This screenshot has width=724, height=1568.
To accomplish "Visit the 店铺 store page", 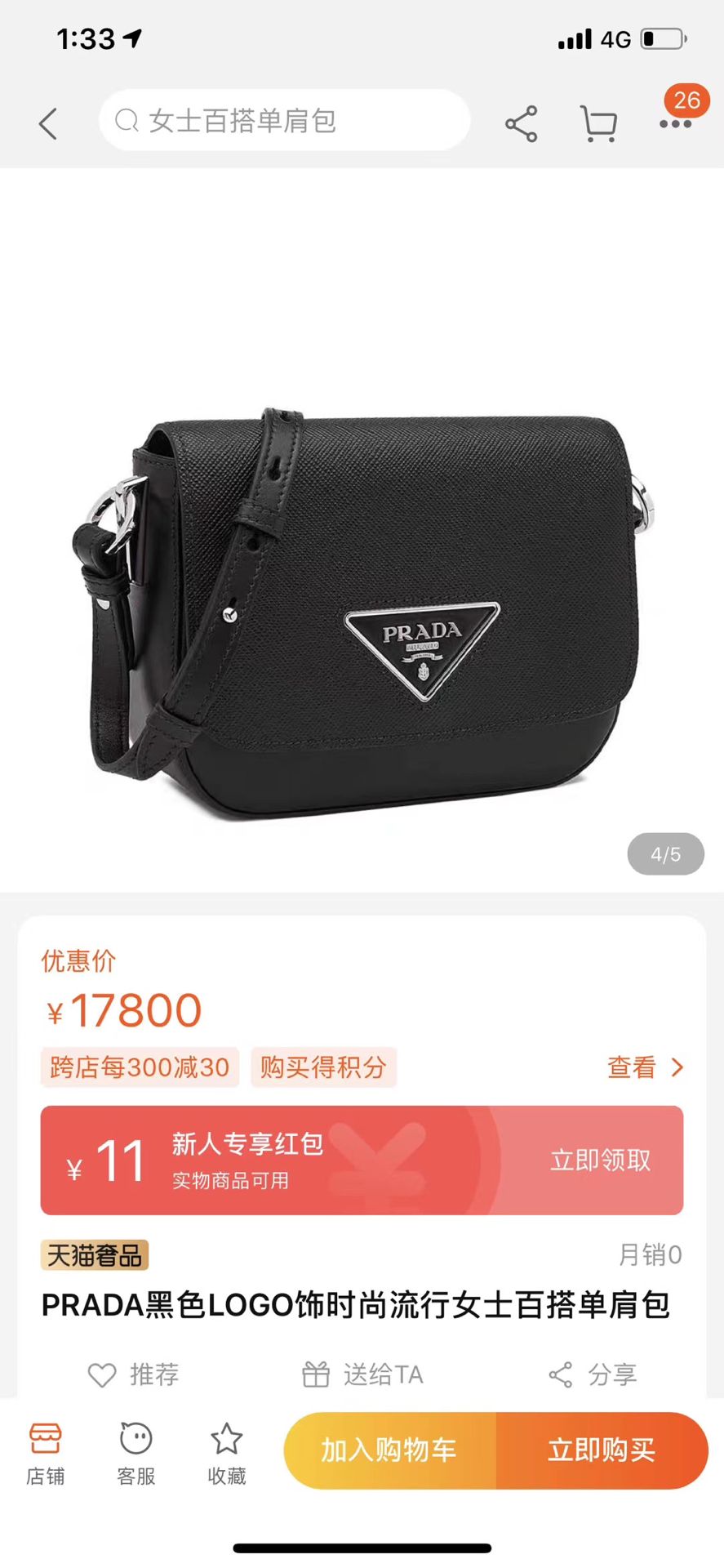I will (46, 1453).
